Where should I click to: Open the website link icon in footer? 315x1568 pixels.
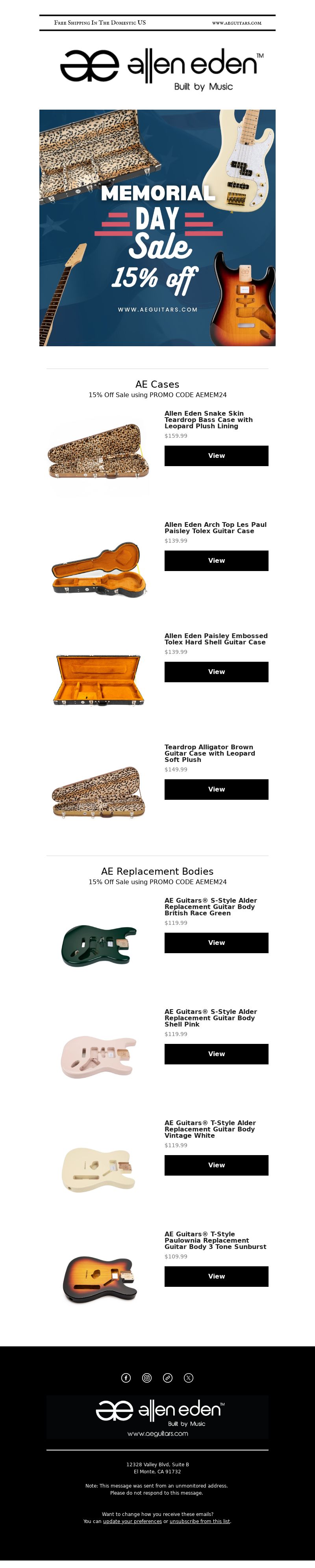168,1378
